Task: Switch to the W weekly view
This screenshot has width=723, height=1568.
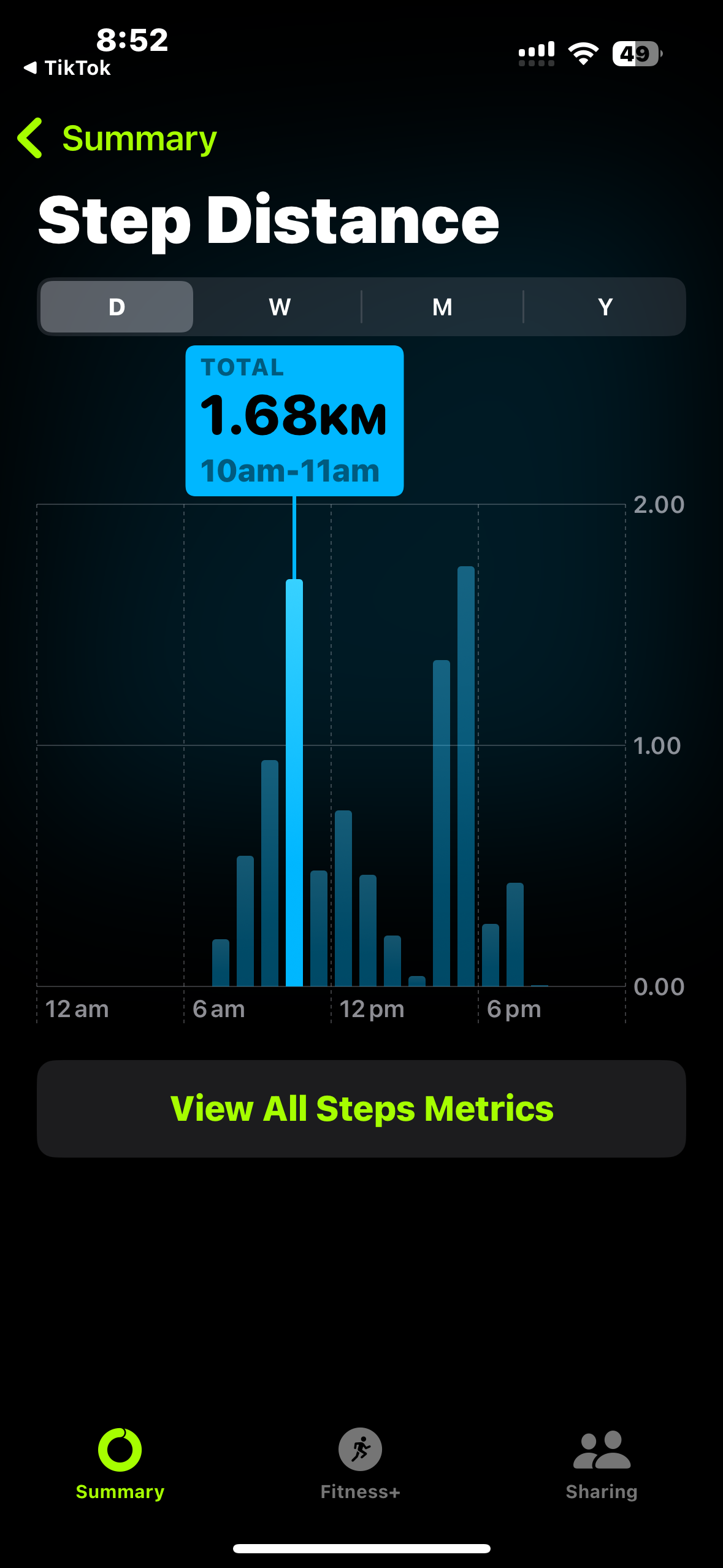Action: 280,307
